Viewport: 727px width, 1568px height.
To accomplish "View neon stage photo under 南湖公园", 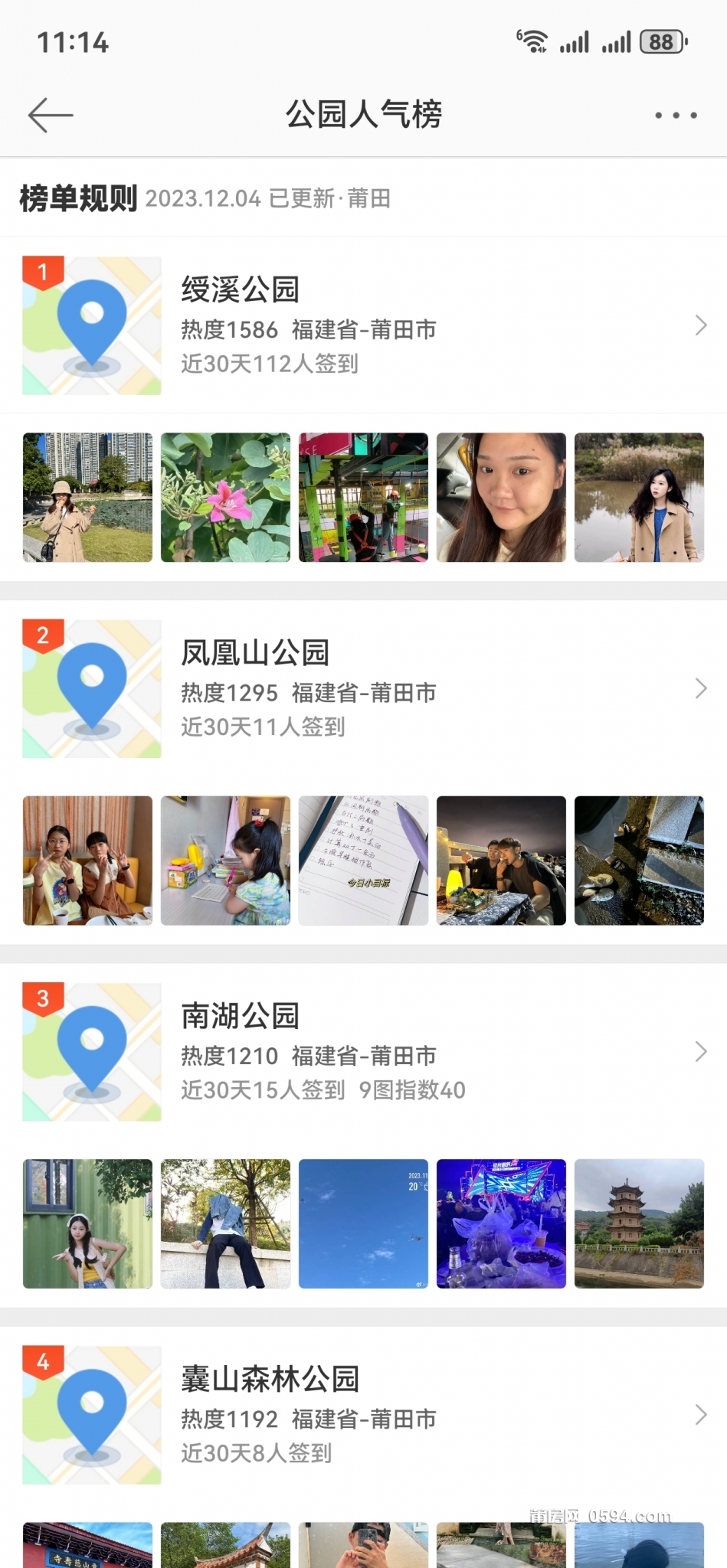I will pyautogui.click(x=501, y=1223).
